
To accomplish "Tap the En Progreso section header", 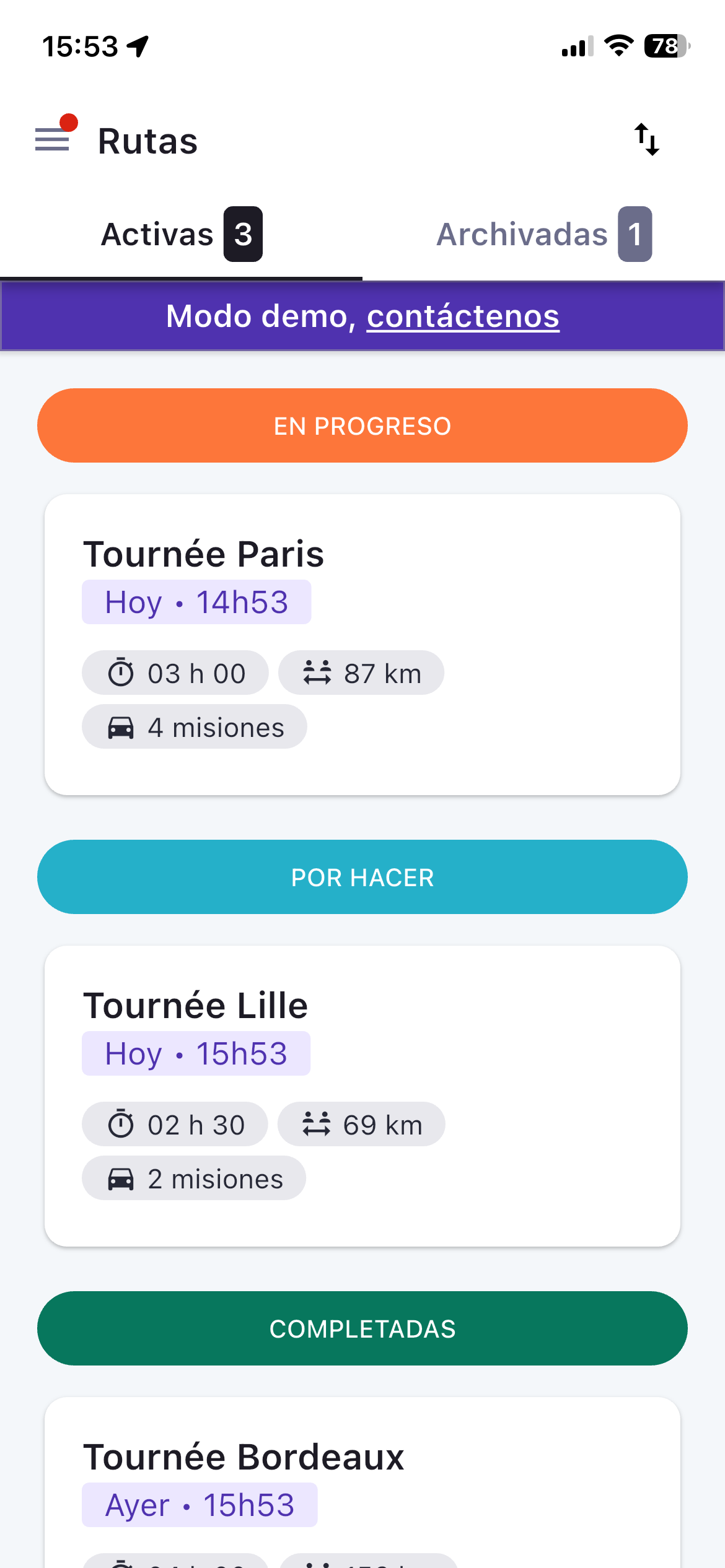I will [x=362, y=426].
